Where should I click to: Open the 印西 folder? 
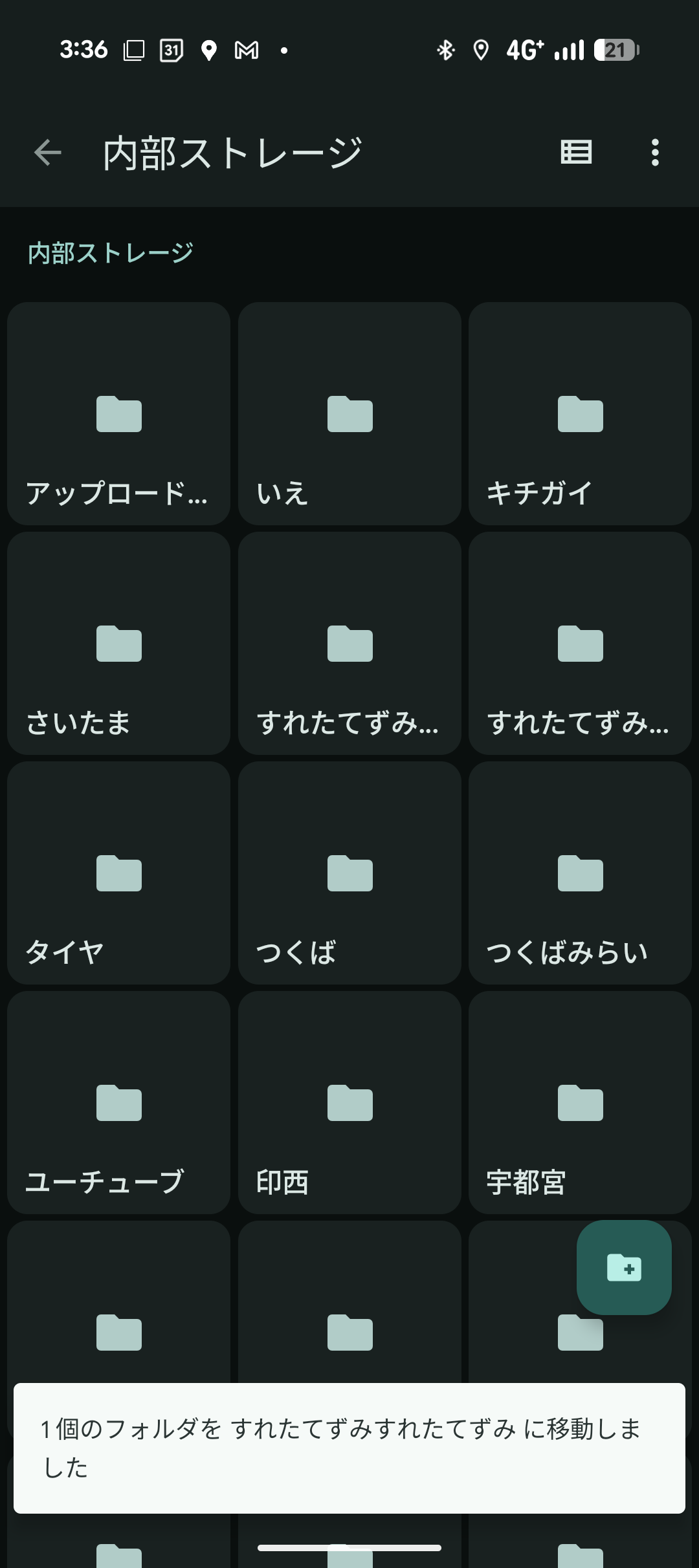[x=349, y=1103]
